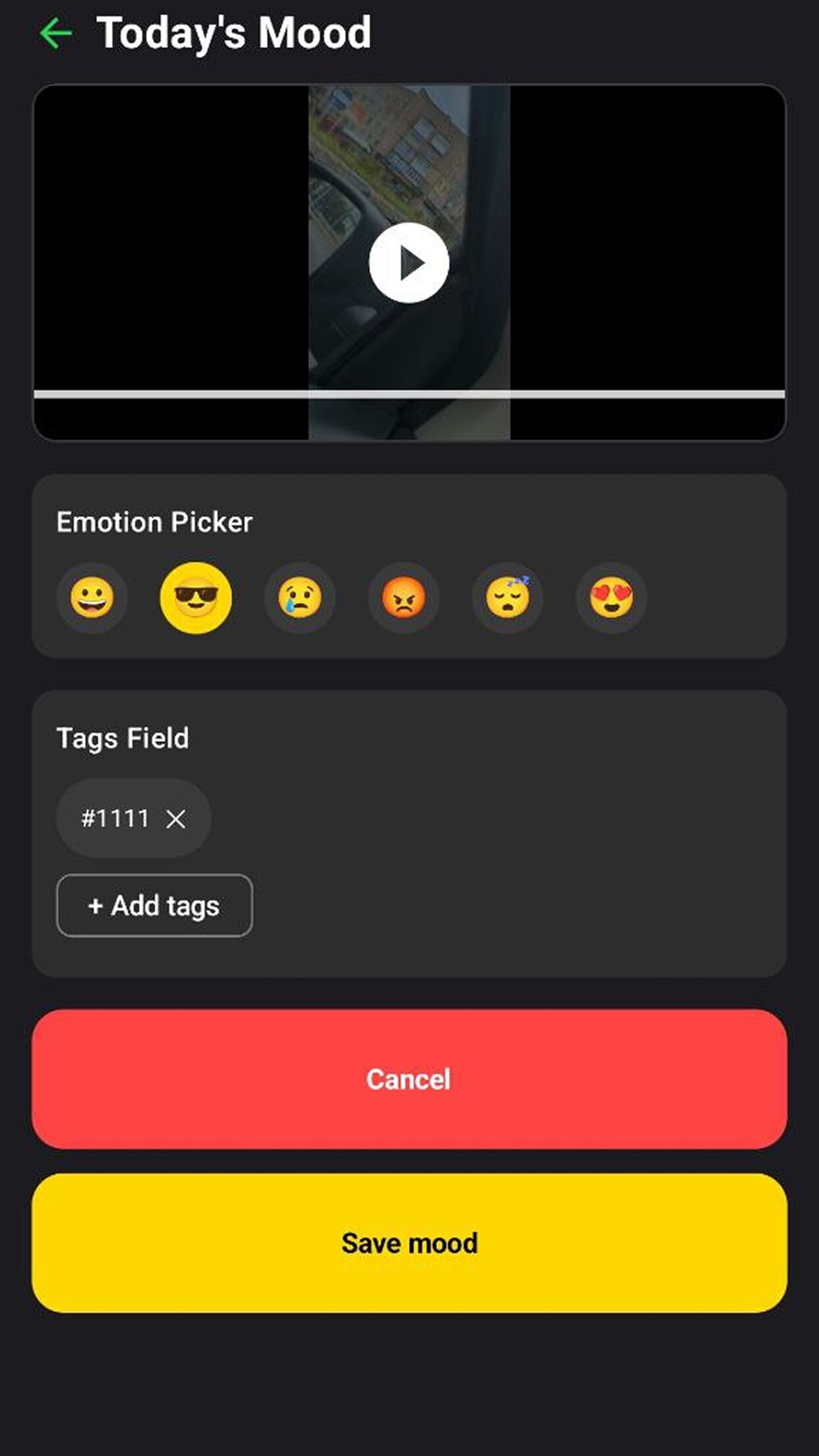Toggle the angry emotion selection
This screenshot has height=1456, width=819.
(403, 597)
